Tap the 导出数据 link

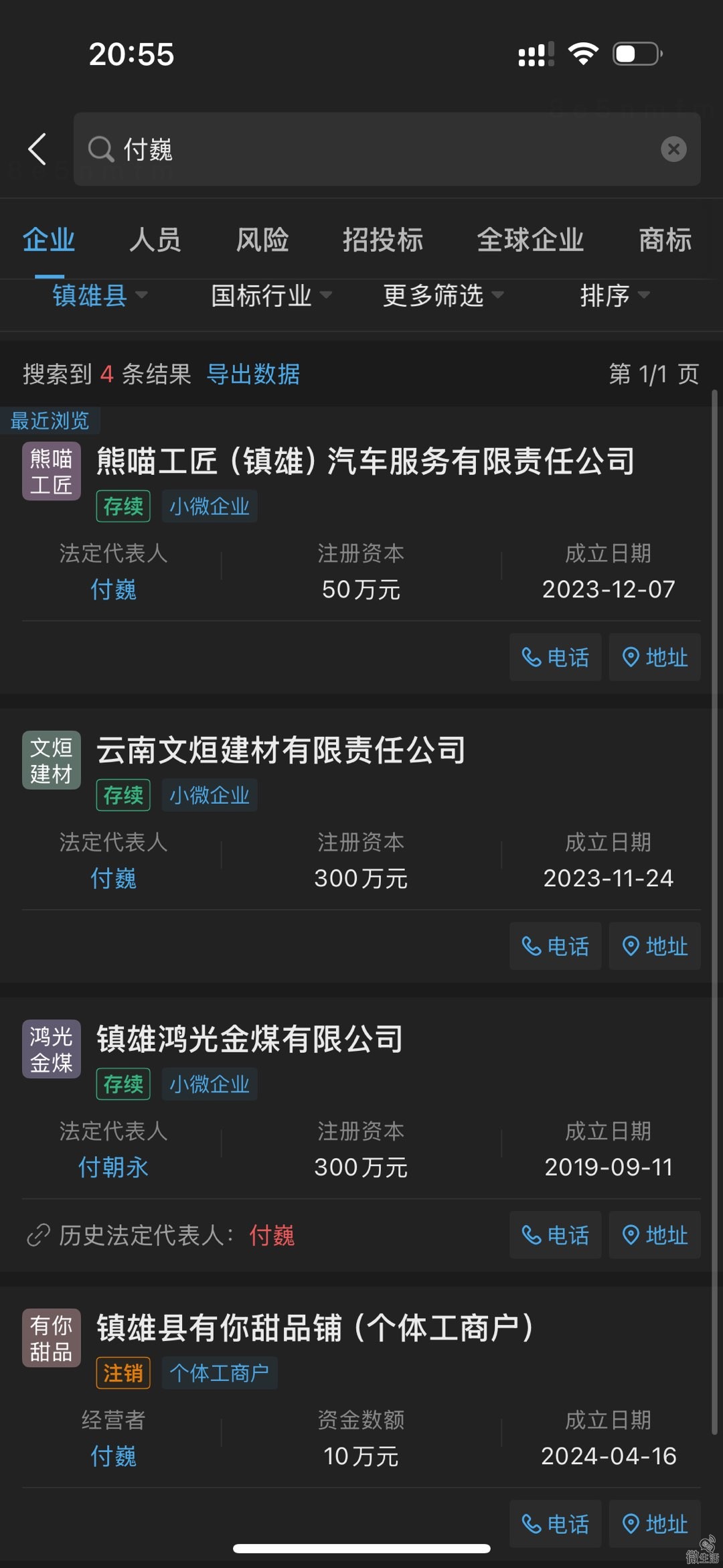click(x=253, y=374)
